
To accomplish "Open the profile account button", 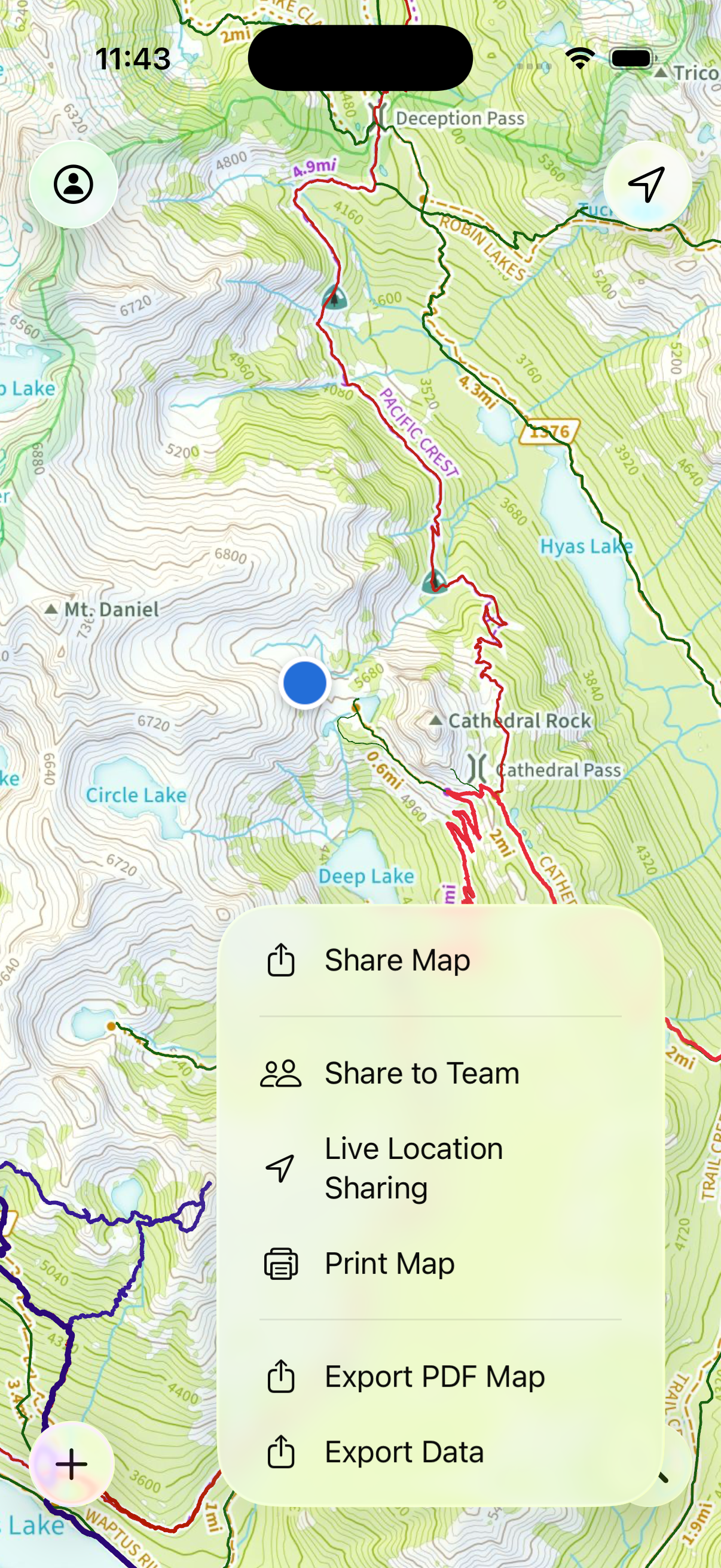I will coord(74,184).
